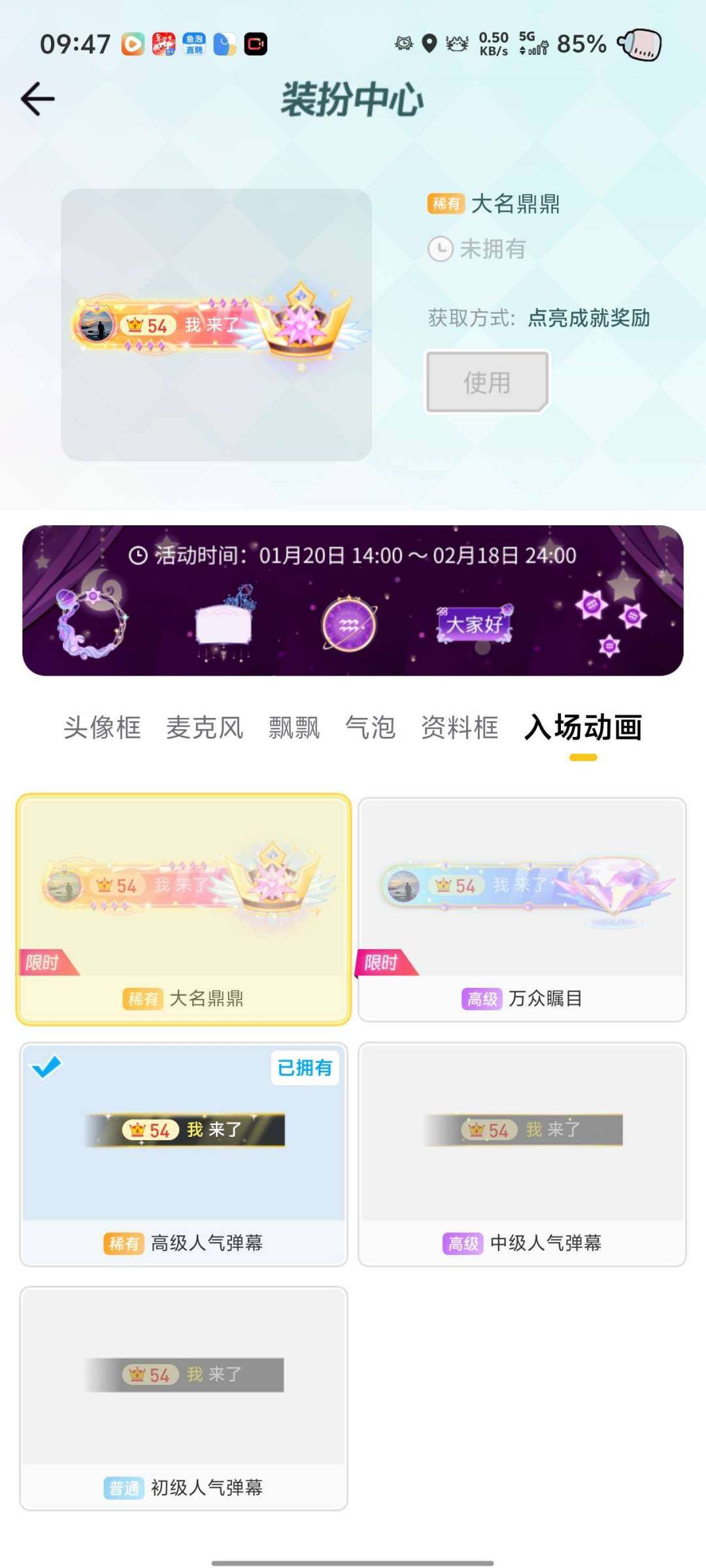Tap the white pillow decoration in event banner

pos(222,624)
